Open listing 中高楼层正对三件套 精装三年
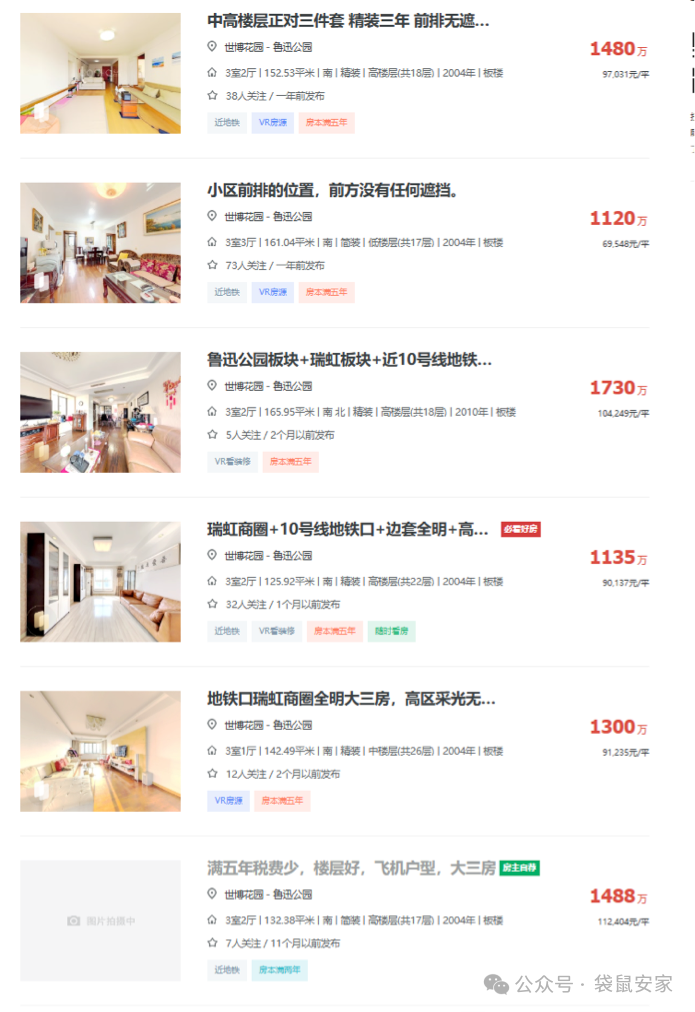Screen dimensions: 695x1012 (x=348, y=21)
